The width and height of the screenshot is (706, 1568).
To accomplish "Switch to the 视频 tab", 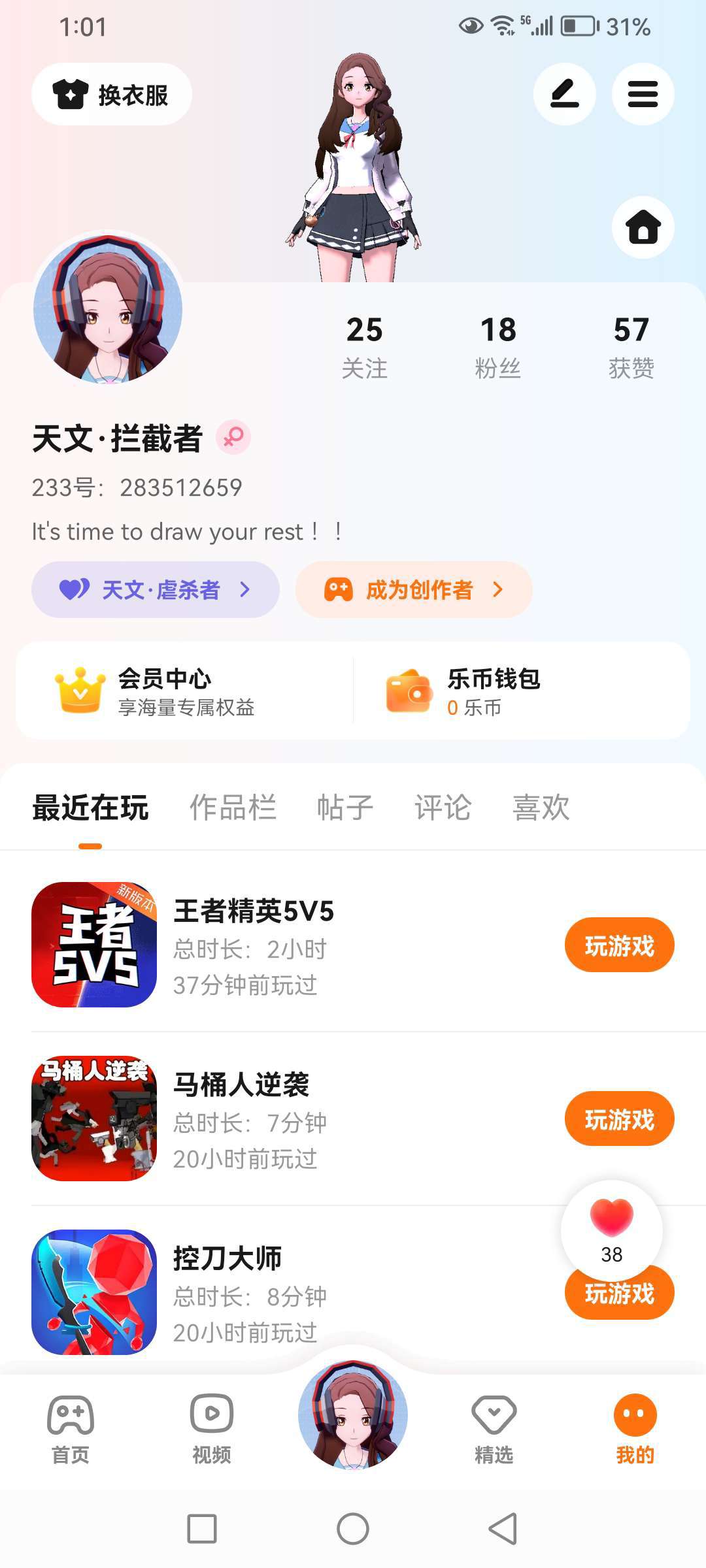I will (211, 1429).
